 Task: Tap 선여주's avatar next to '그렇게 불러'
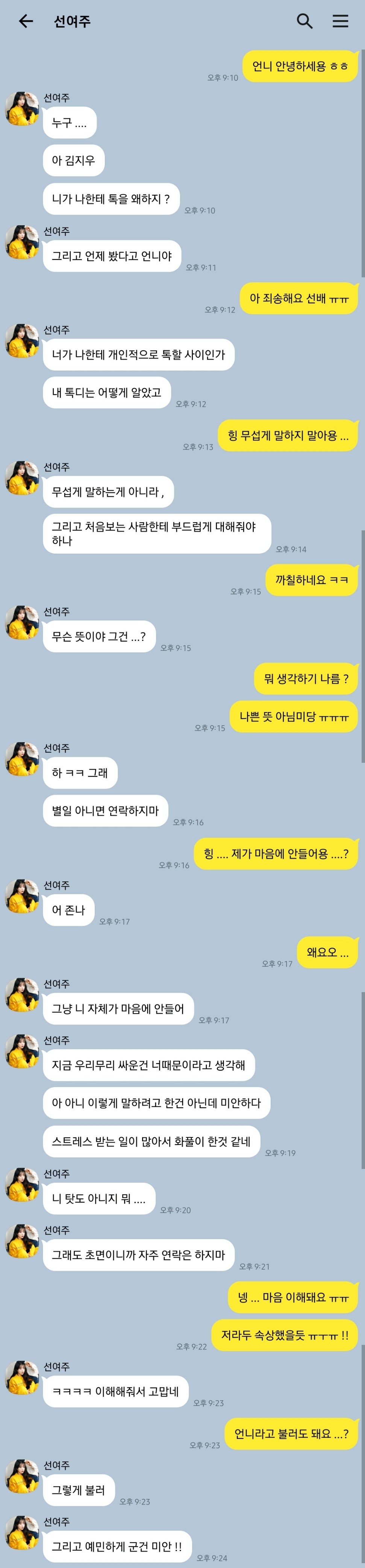click(23, 1476)
